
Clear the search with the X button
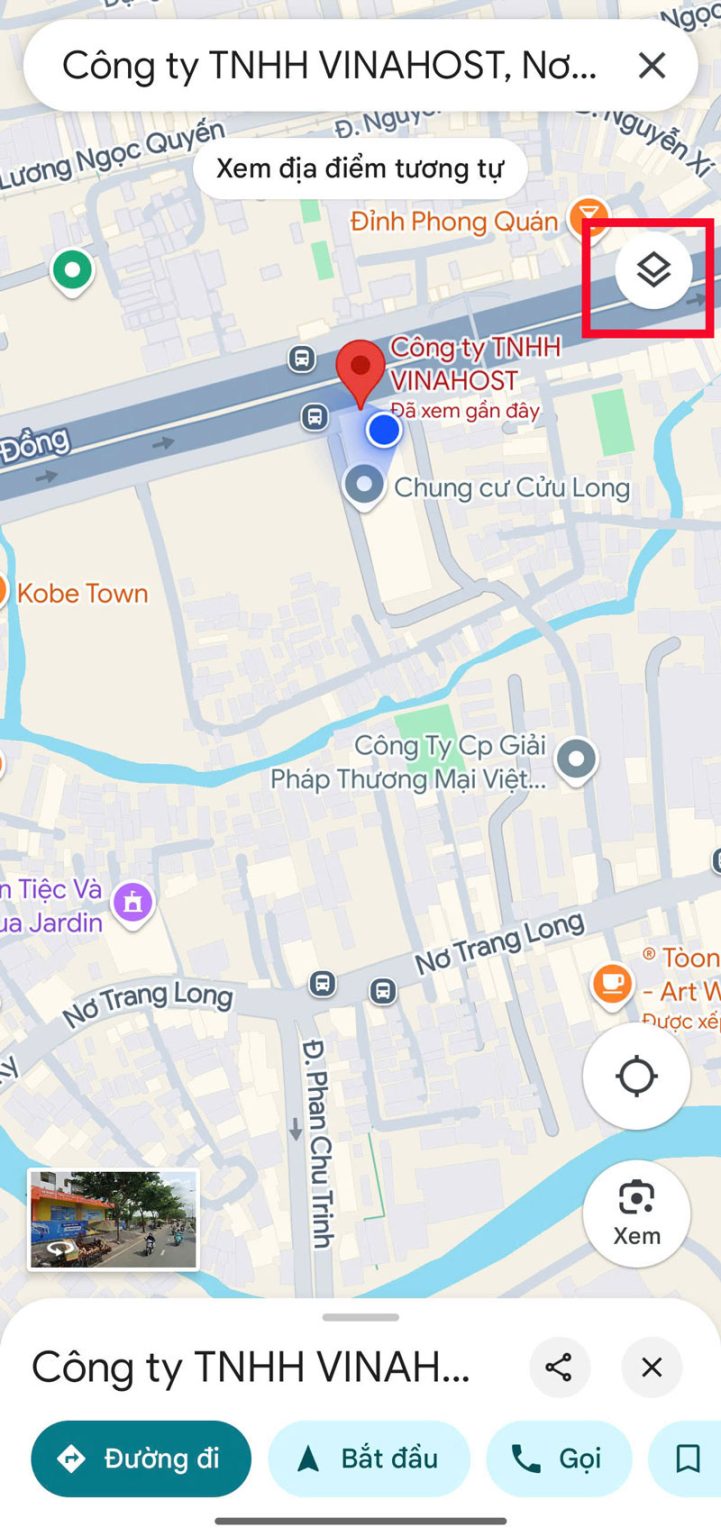click(652, 65)
